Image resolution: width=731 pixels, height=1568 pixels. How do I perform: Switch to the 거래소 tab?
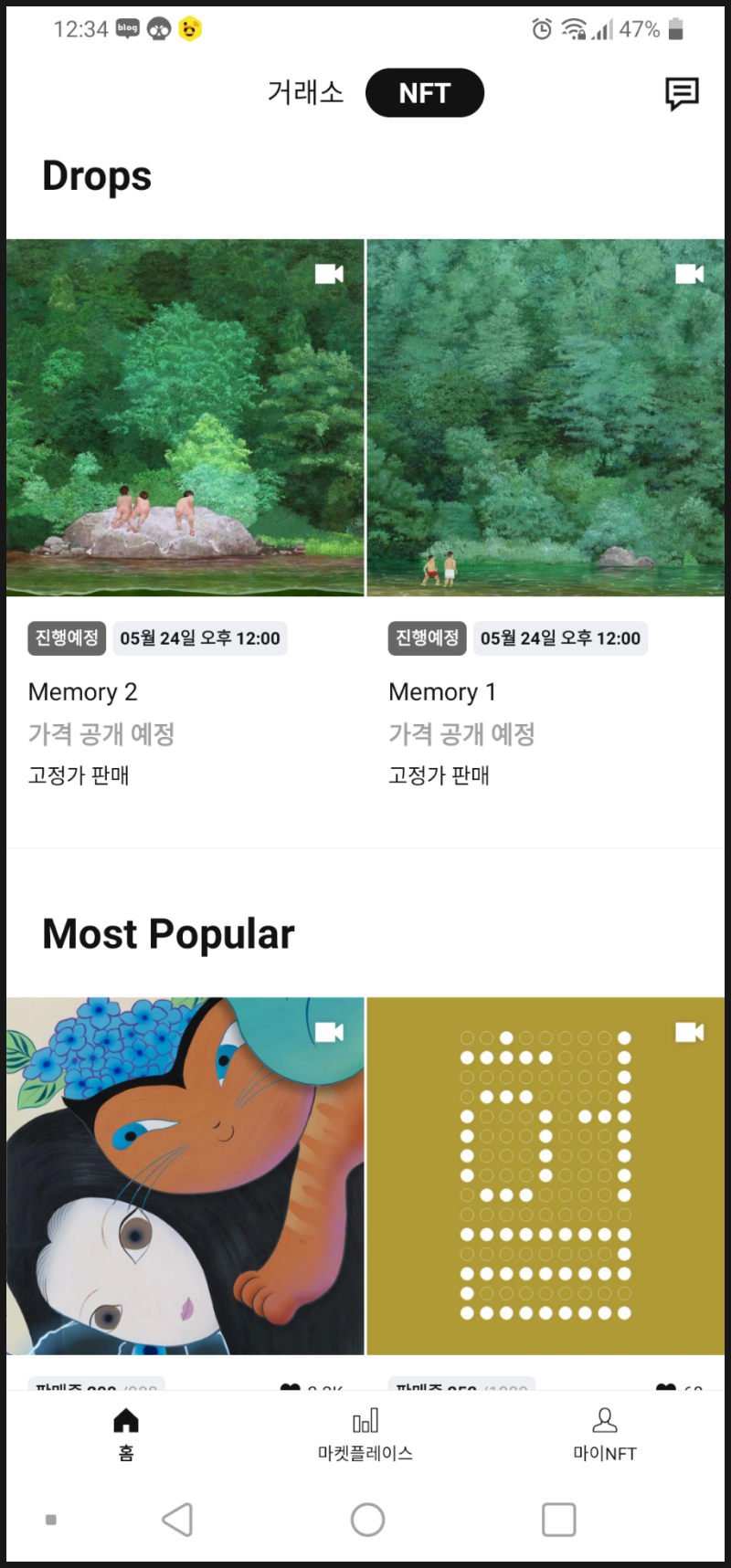click(x=305, y=92)
